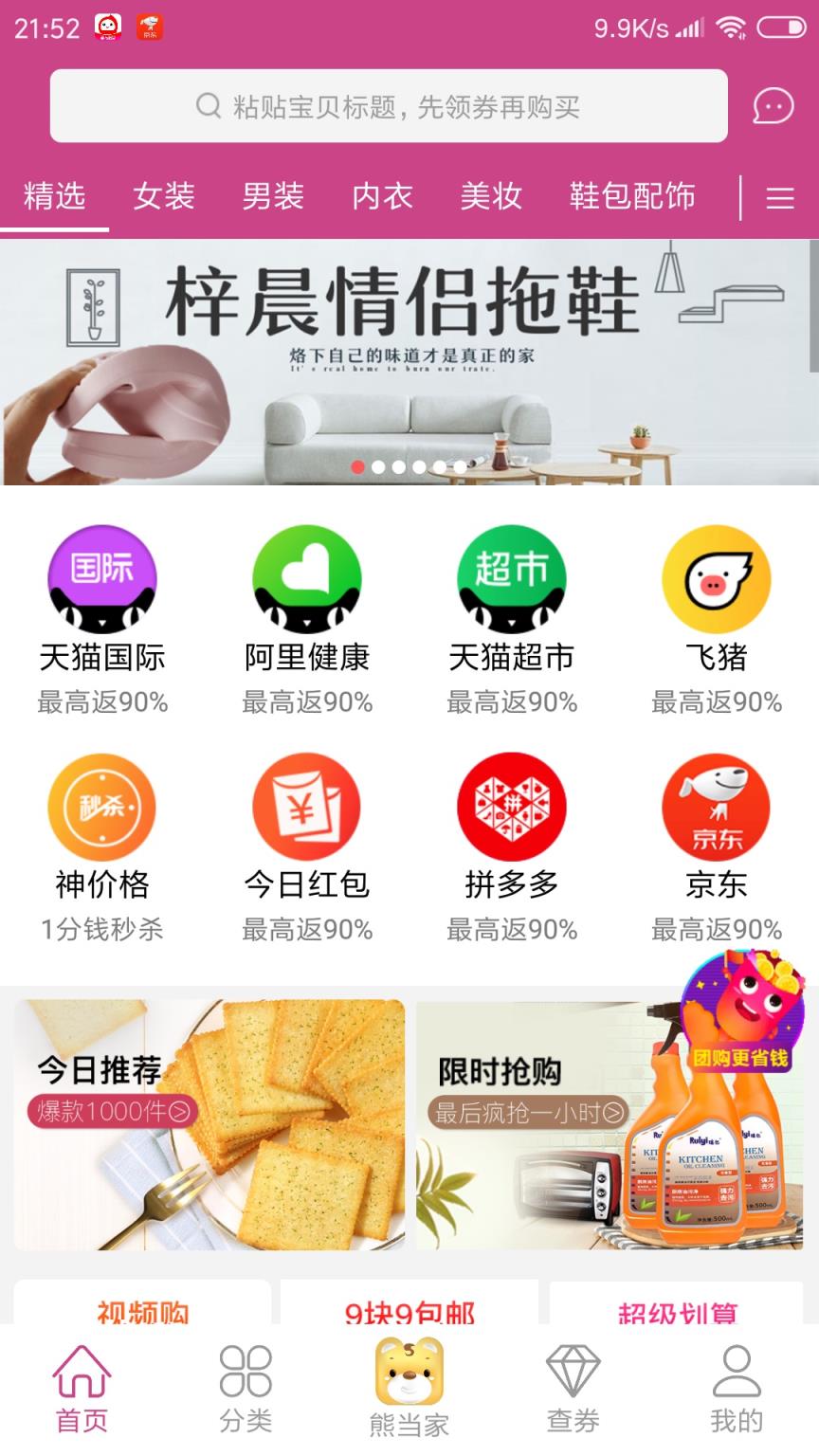The image size is (819, 1456).
Task: Switch to the 美妆 category tab
Action: [489, 197]
